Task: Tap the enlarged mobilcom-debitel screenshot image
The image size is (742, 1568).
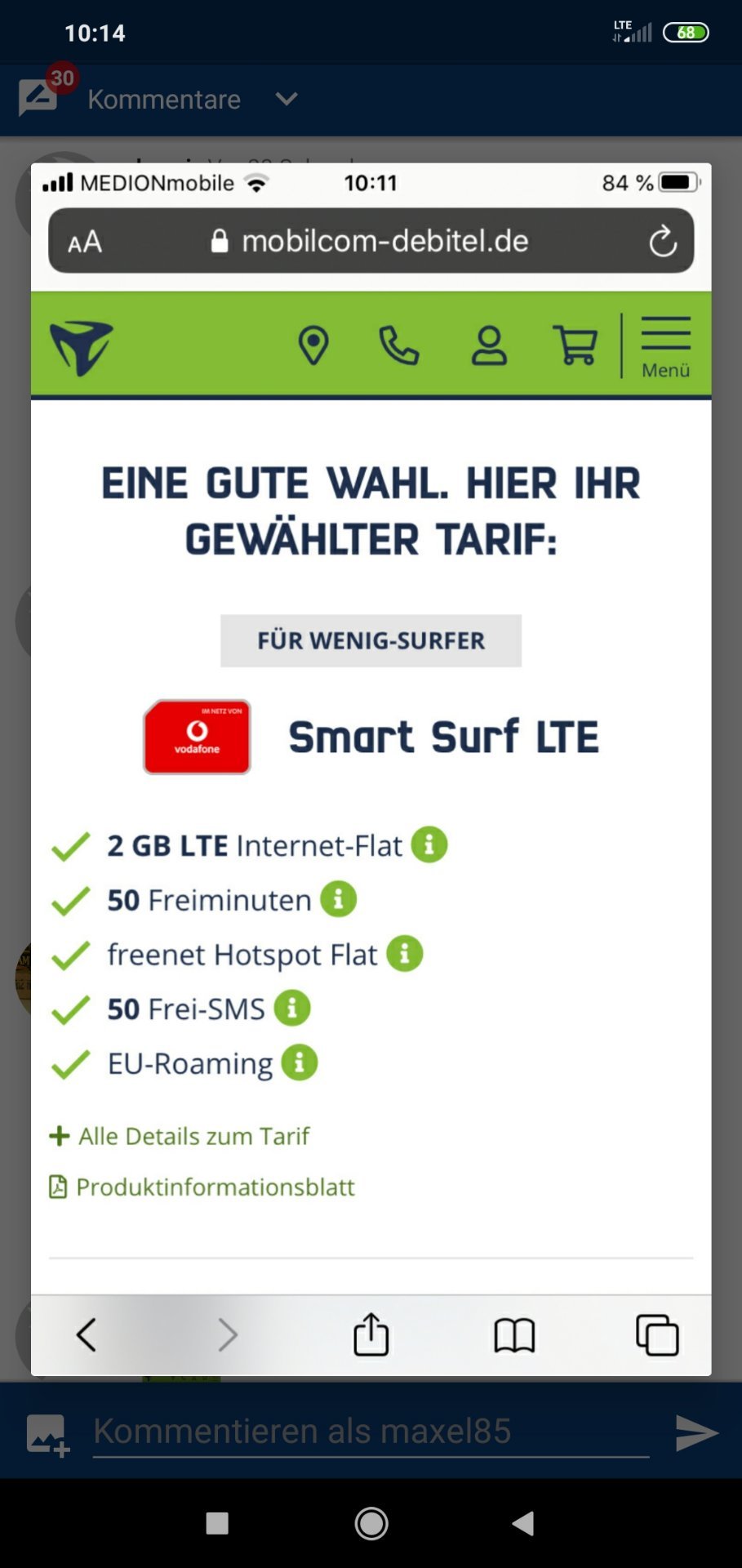Action: pos(371,768)
